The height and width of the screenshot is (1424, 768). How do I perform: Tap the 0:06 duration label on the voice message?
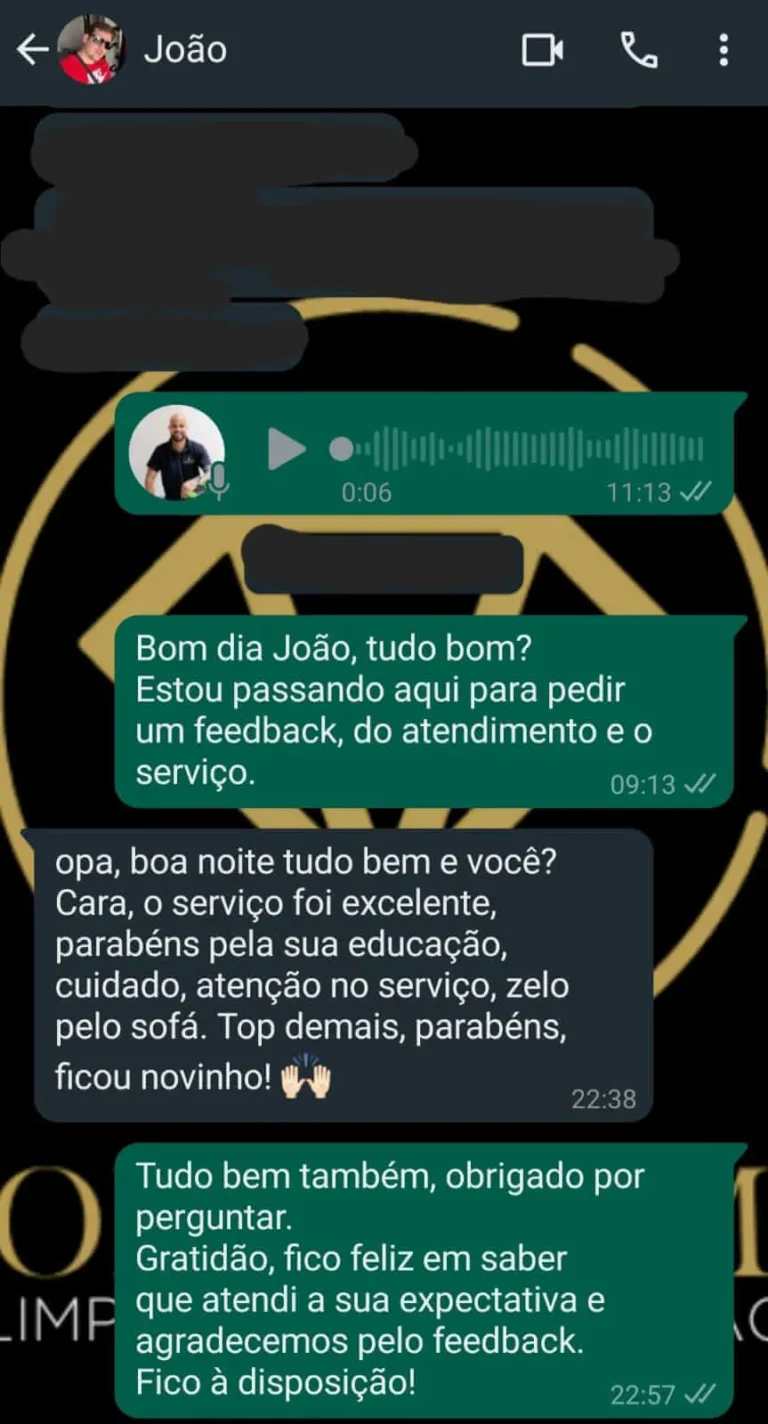click(x=366, y=492)
